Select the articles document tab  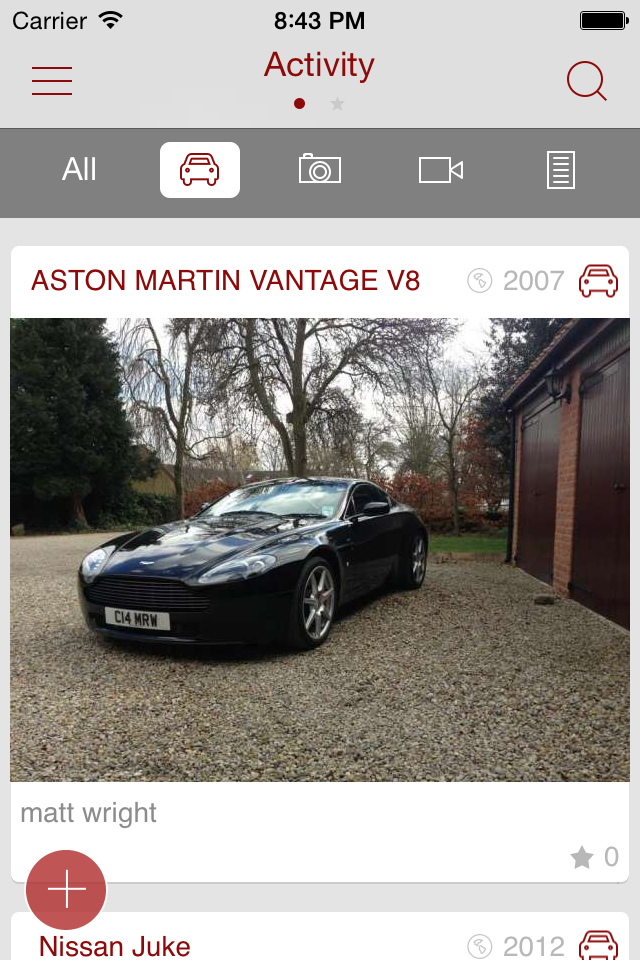coord(561,170)
